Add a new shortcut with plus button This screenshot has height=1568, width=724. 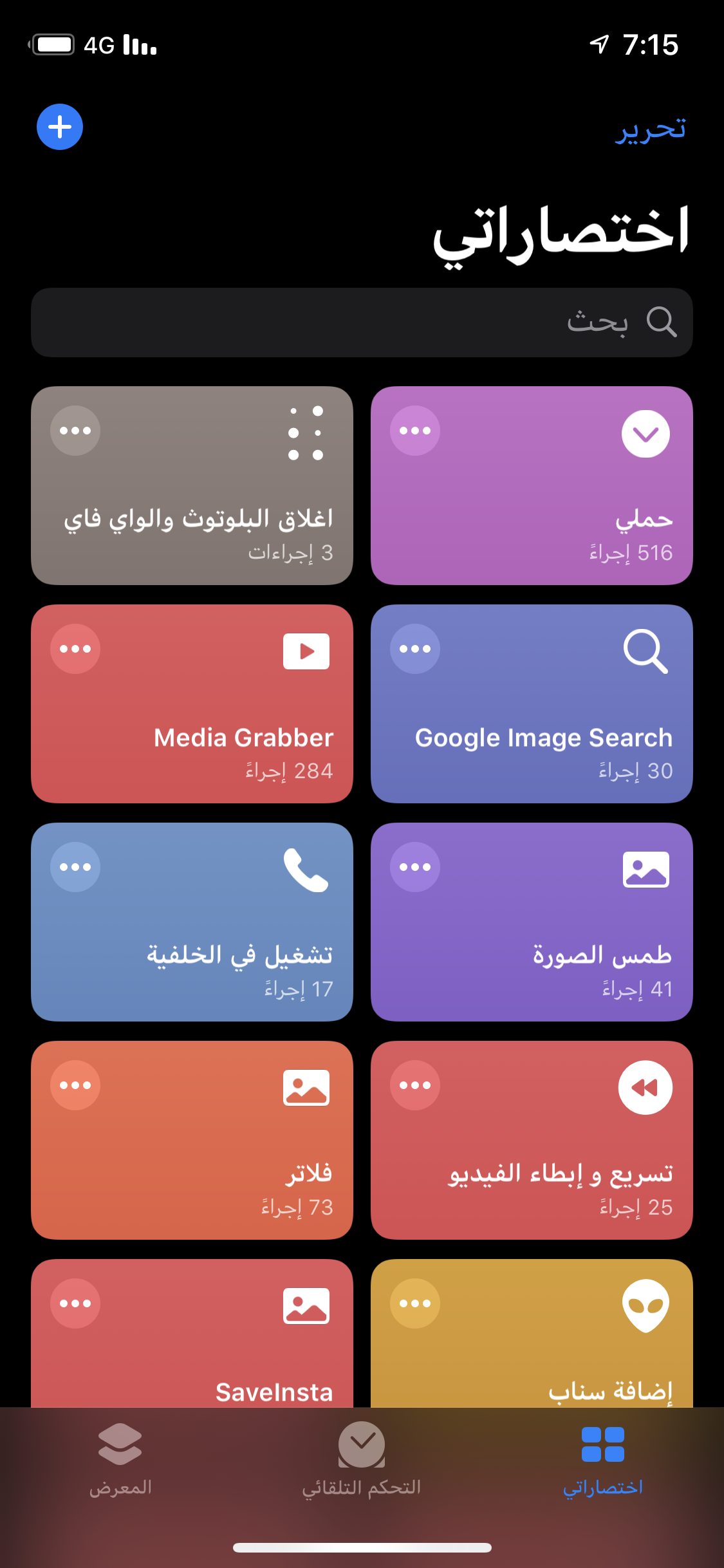[60, 127]
